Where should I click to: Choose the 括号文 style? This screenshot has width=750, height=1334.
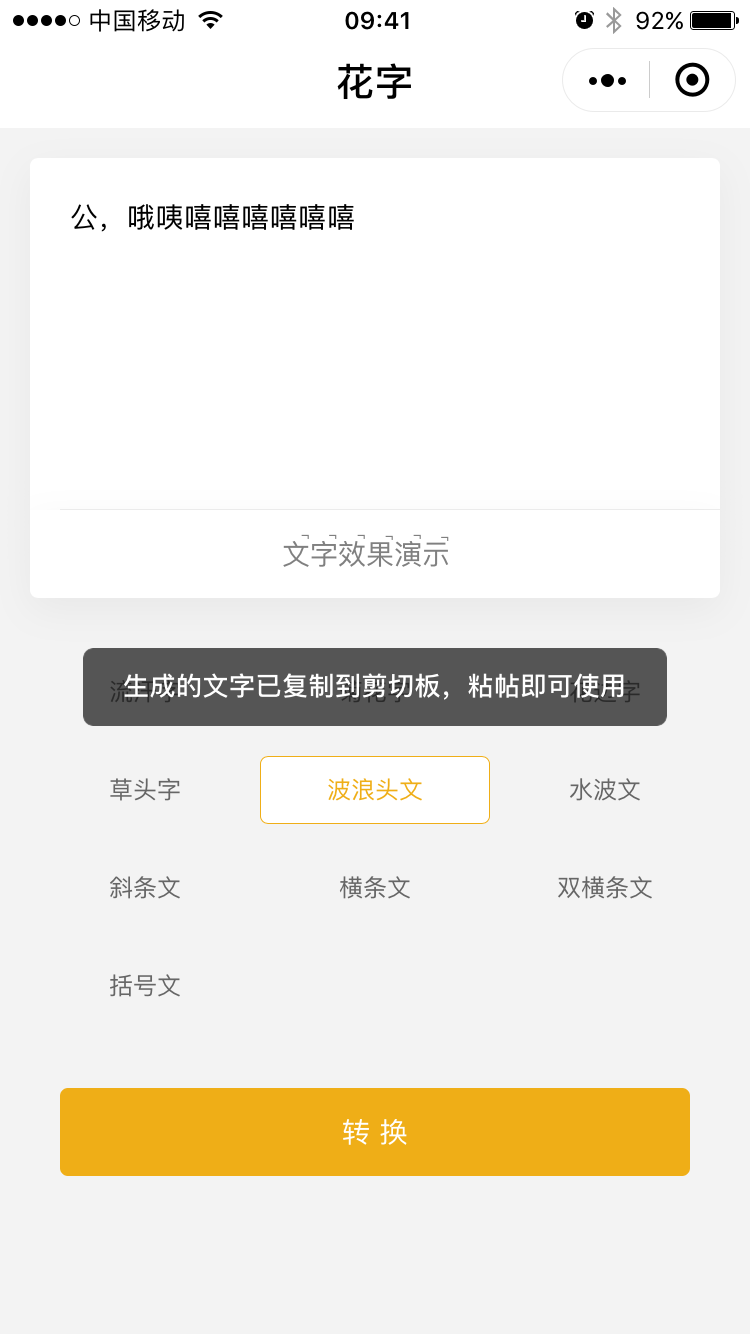click(x=145, y=986)
